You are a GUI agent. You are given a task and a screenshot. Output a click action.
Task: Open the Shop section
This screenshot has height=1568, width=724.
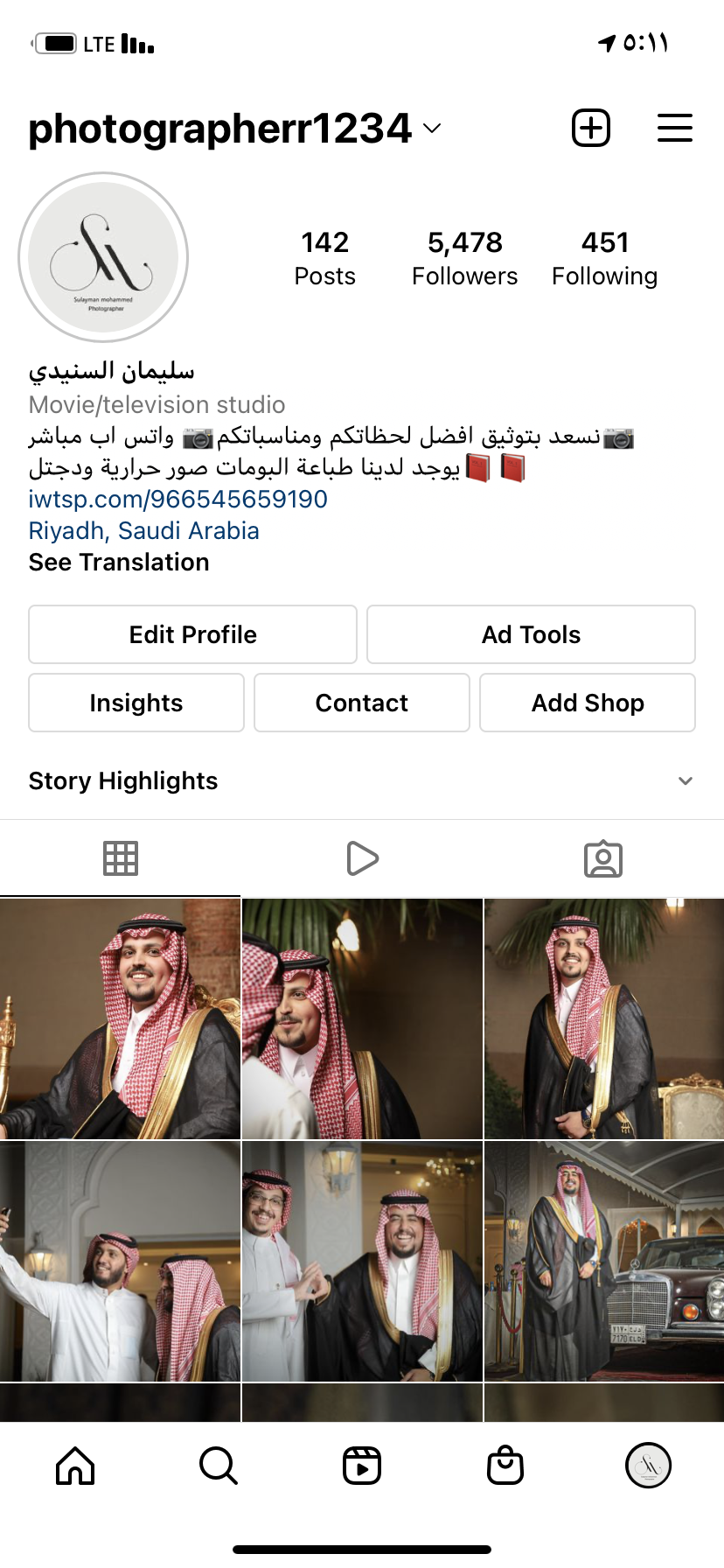(504, 1466)
